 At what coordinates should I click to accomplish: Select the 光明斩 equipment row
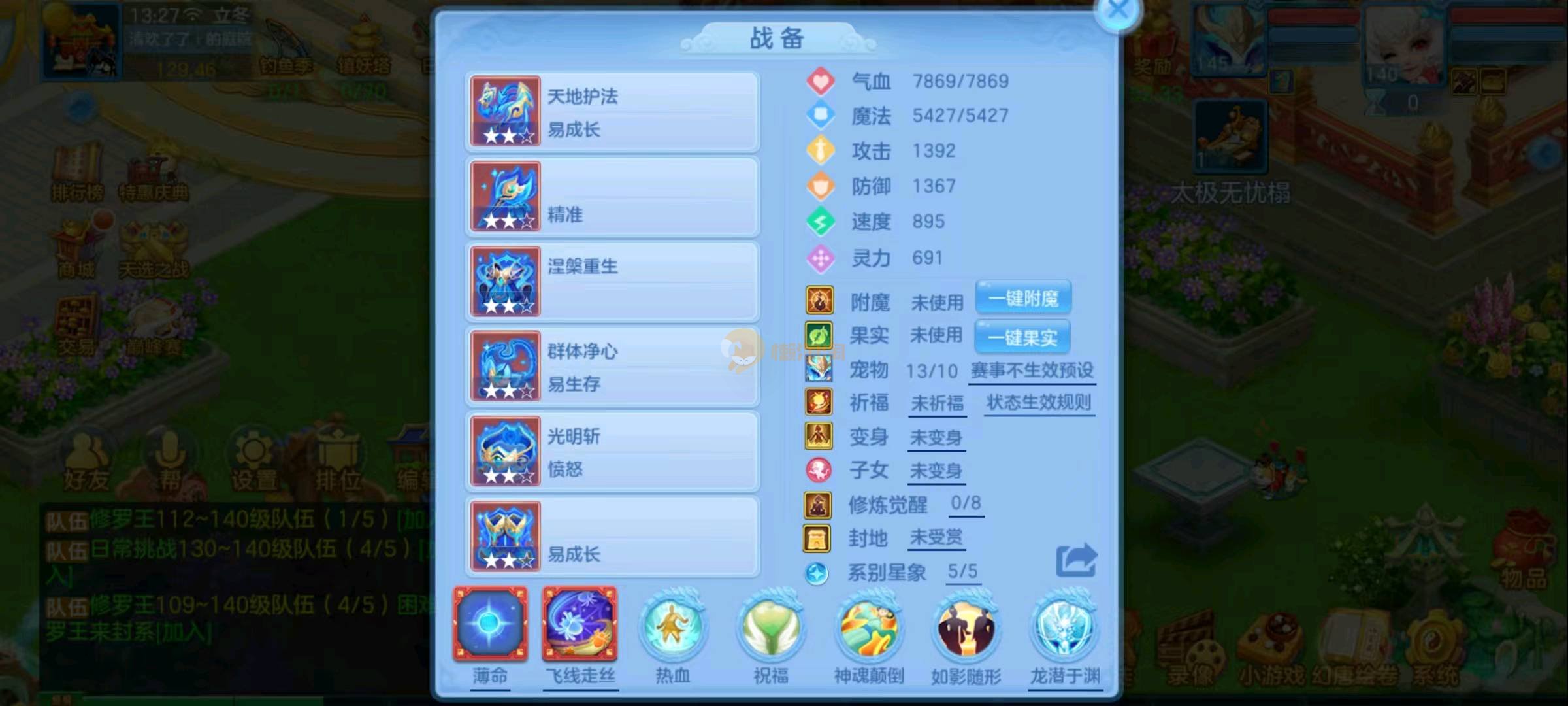pyautogui.click(x=612, y=452)
